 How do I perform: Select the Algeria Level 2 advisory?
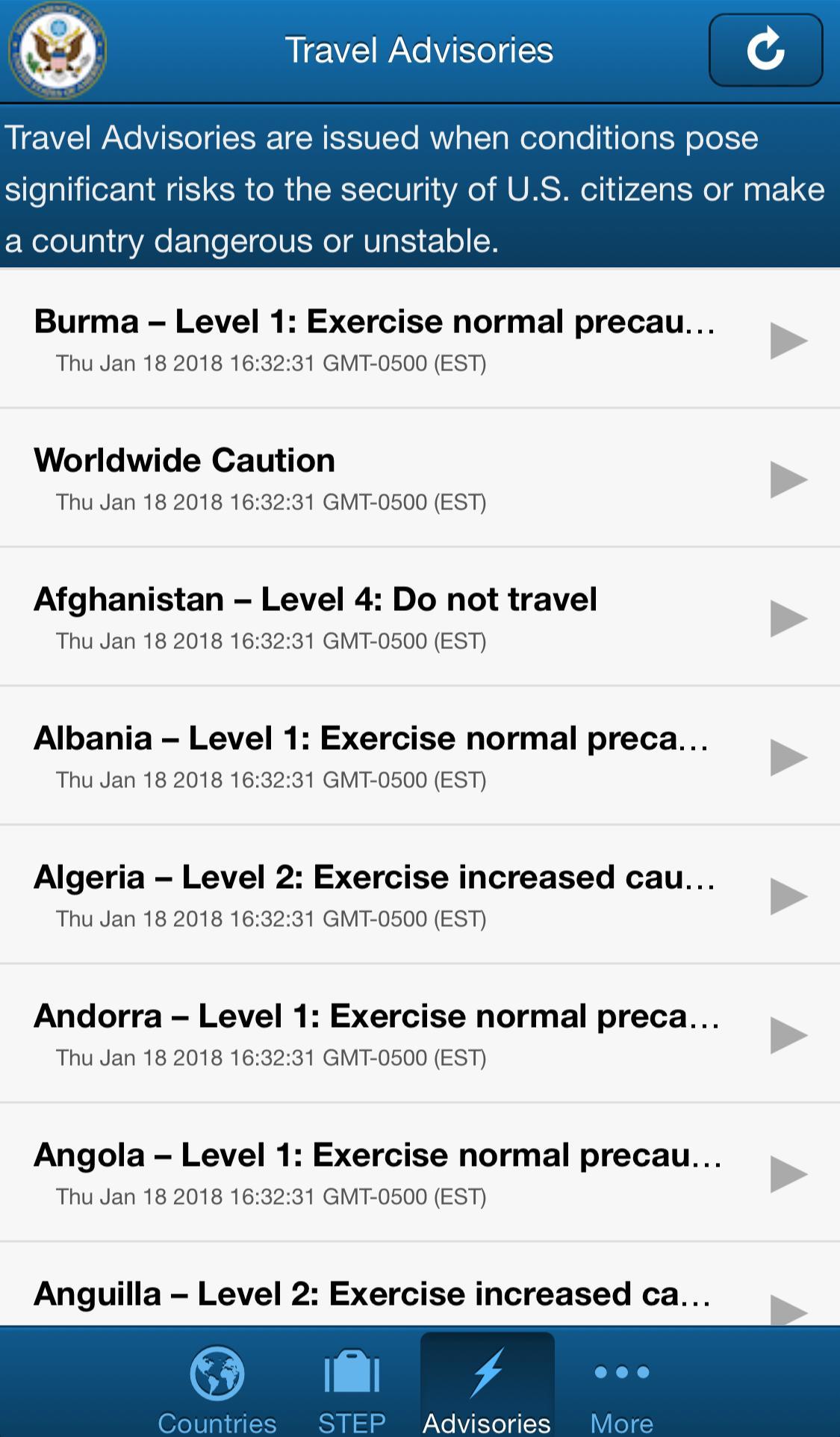373,895
